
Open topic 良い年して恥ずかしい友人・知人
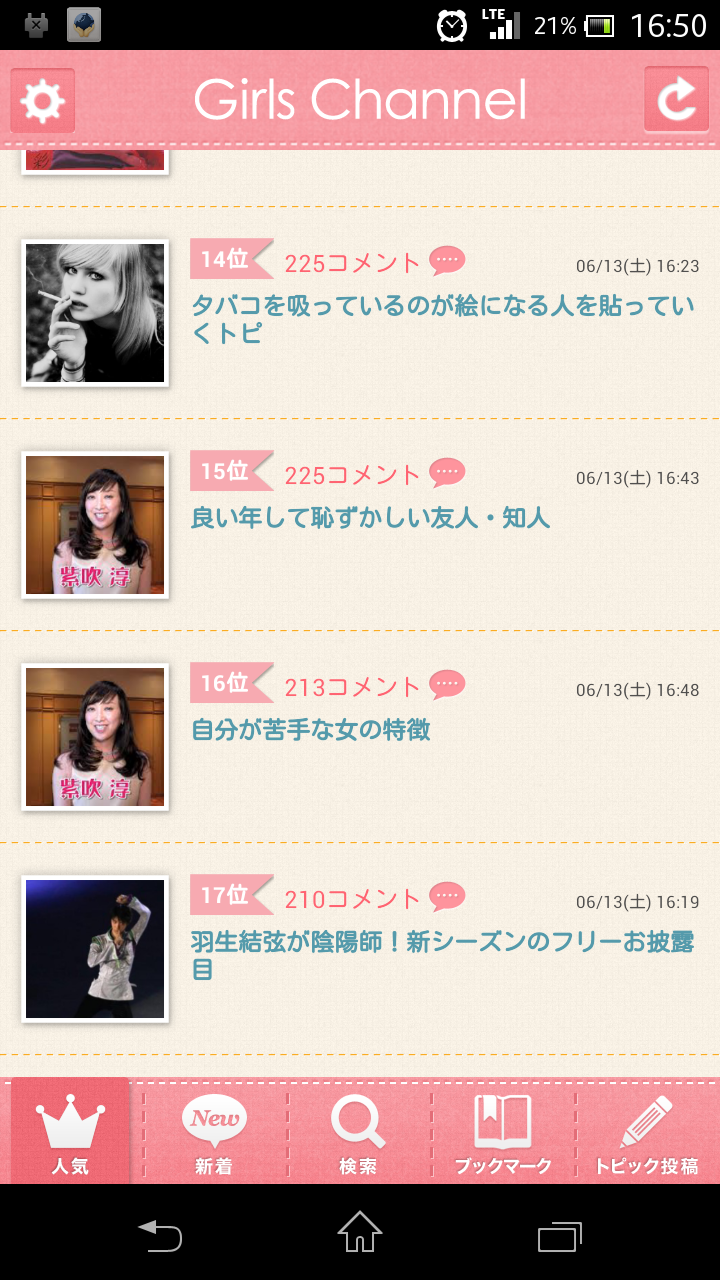[371, 518]
